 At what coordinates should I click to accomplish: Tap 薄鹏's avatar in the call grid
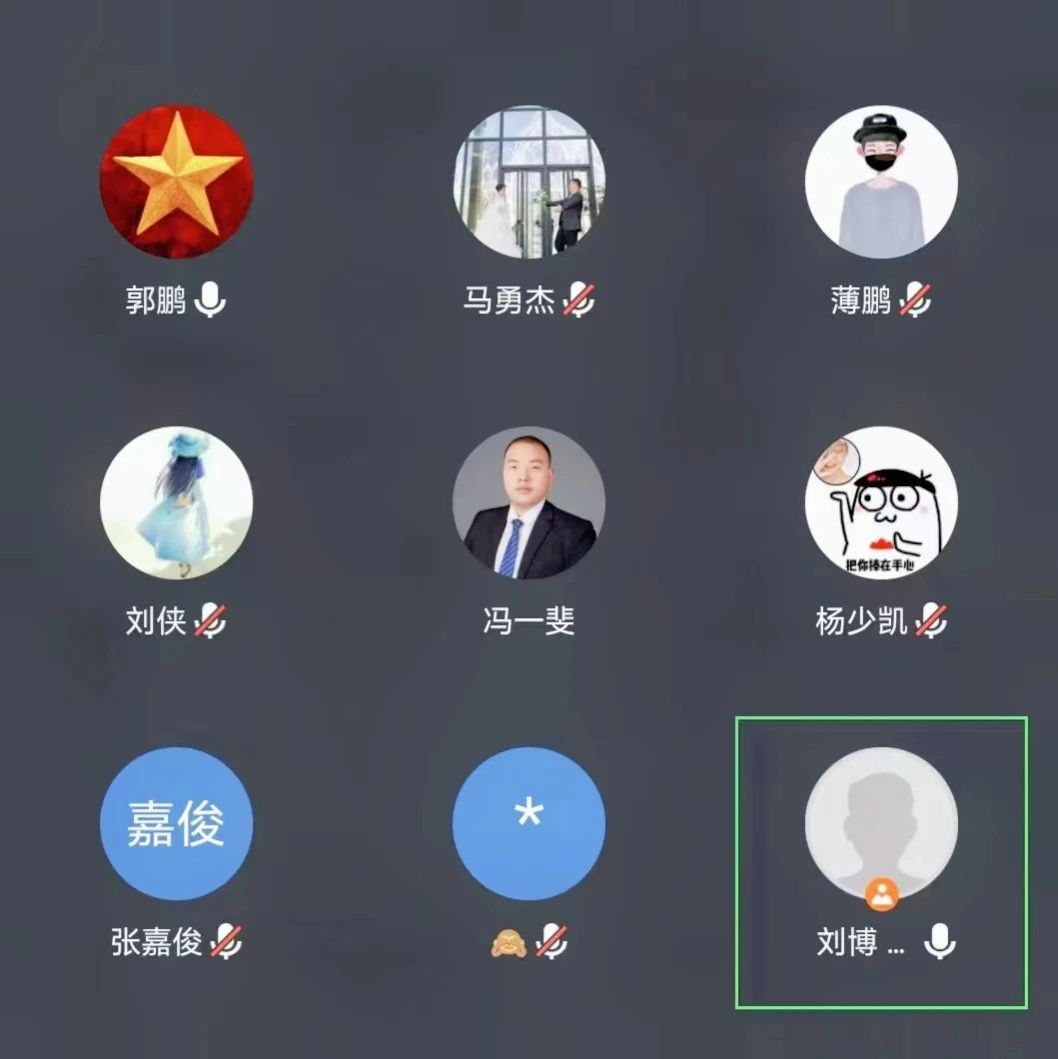pyautogui.click(x=880, y=182)
